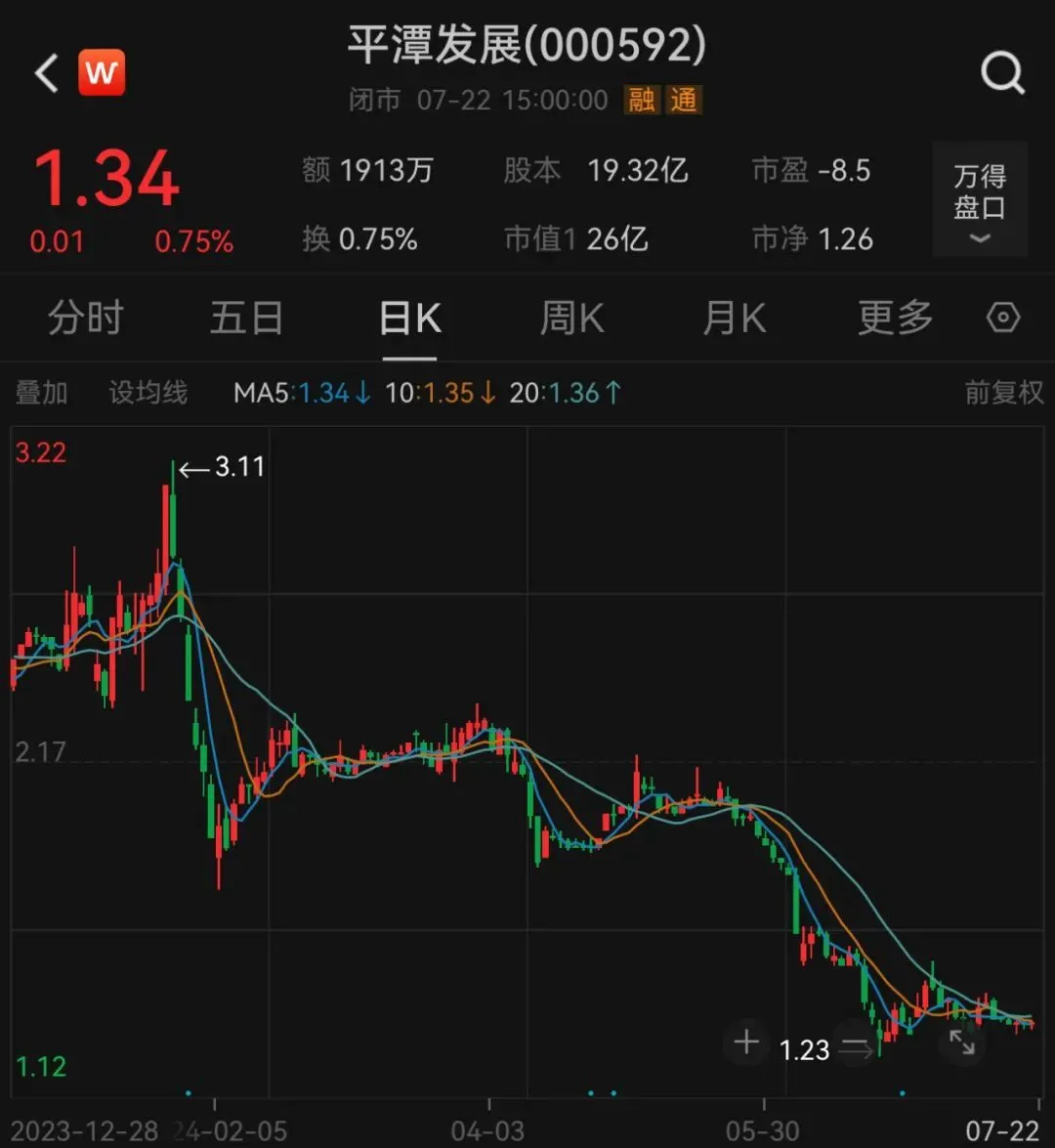Zoom in the chart with plus

tap(746, 1042)
